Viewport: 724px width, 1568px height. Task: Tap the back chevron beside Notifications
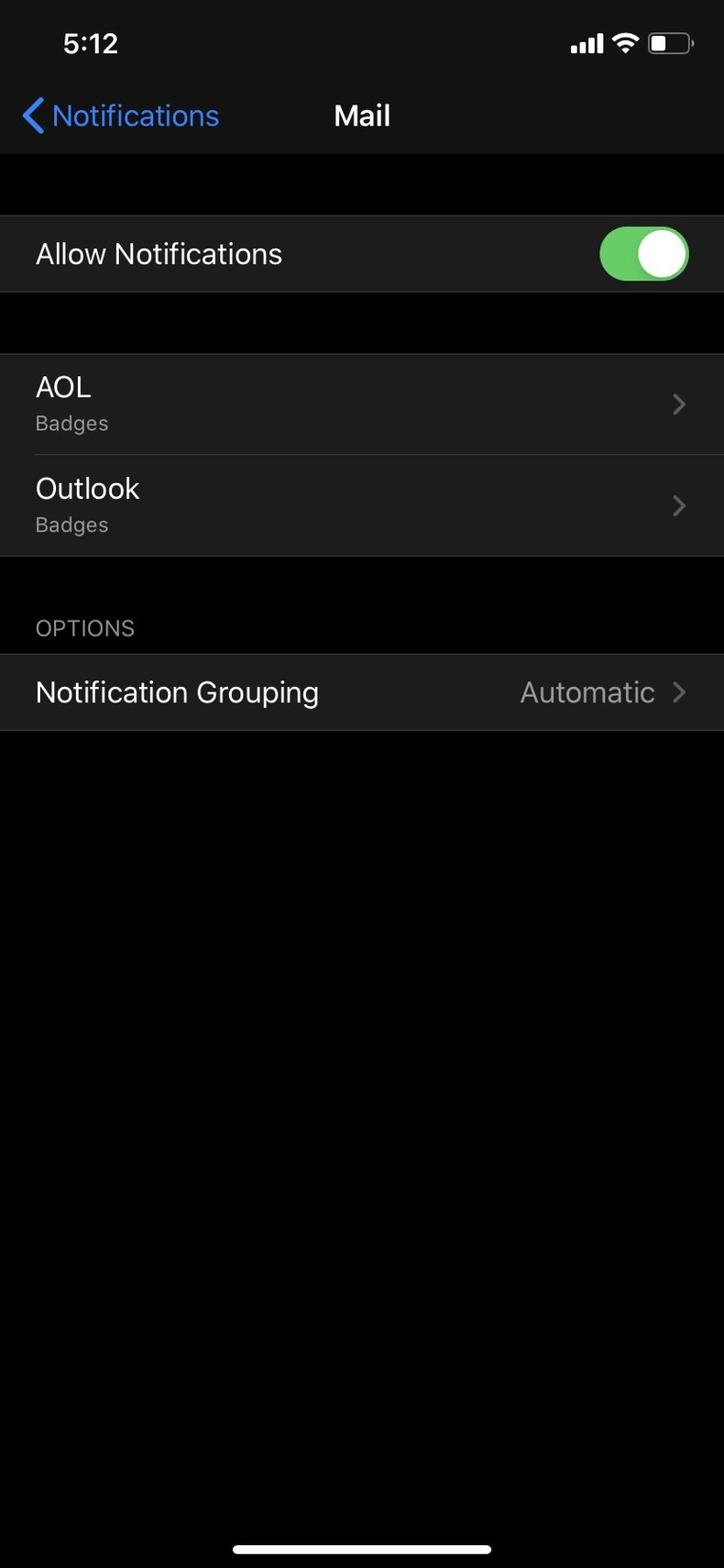(x=32, y=116)
